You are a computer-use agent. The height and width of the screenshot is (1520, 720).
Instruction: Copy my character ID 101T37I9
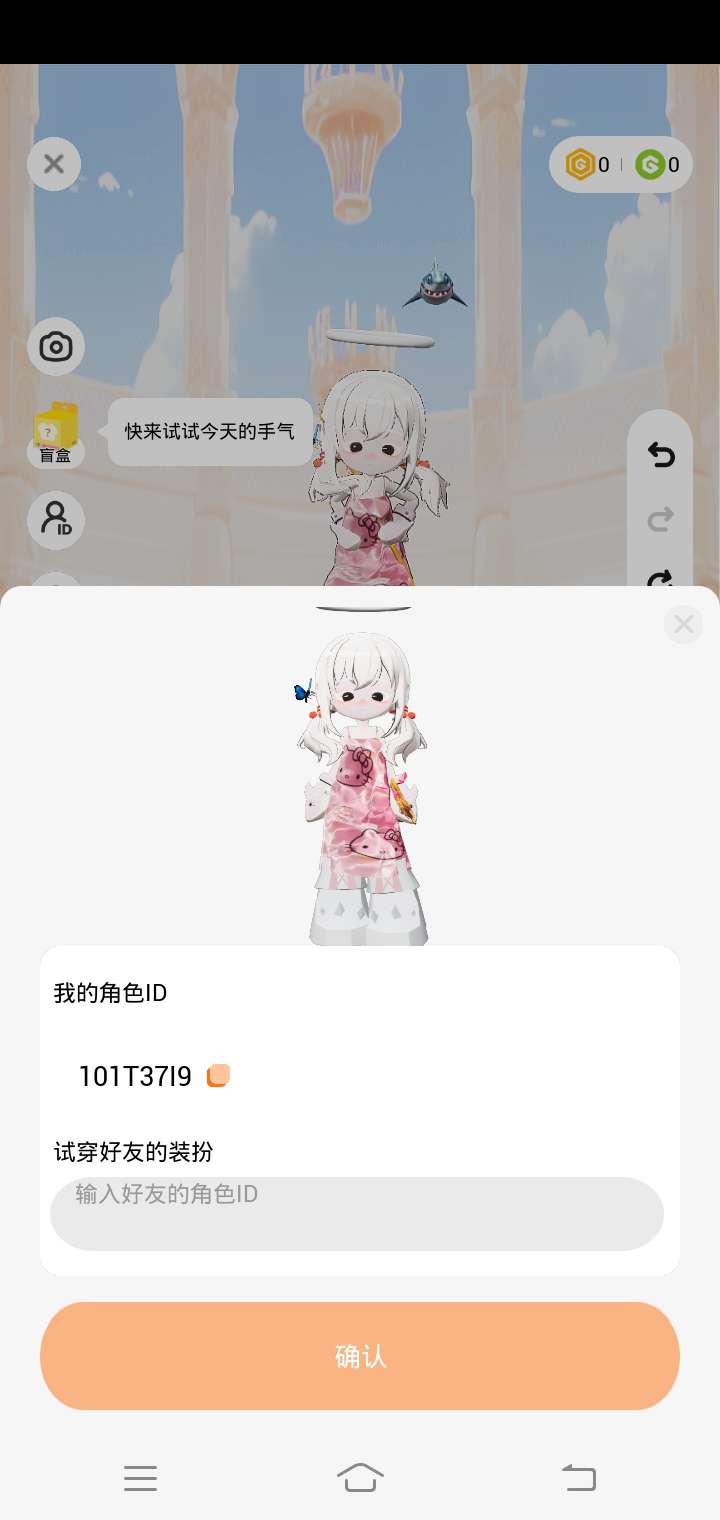[218, 1076]
